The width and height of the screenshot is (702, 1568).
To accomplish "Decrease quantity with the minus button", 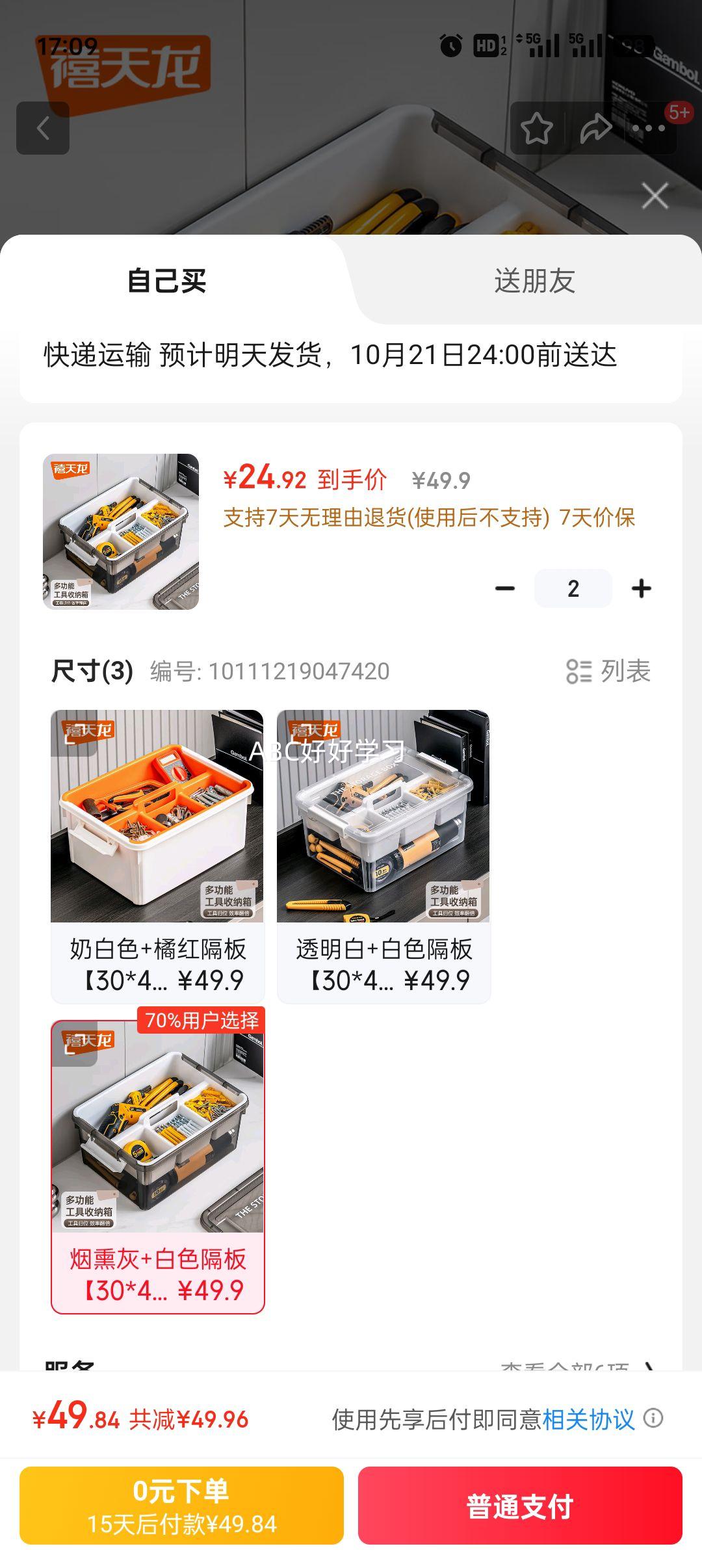I will [x=504, y=589].
